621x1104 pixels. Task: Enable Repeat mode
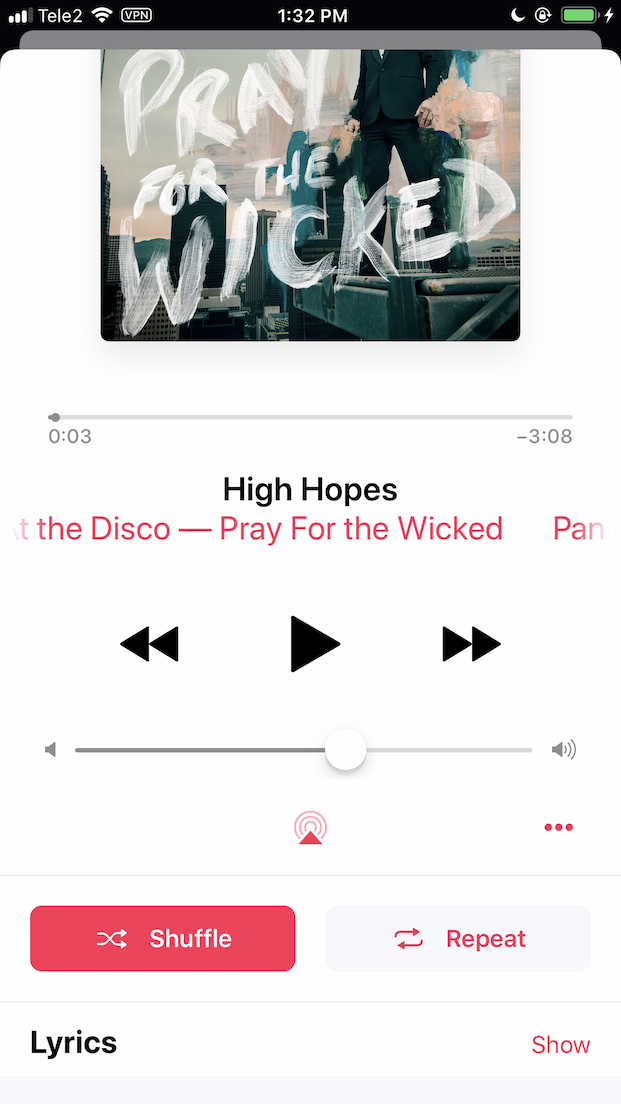tap(458, 939)
